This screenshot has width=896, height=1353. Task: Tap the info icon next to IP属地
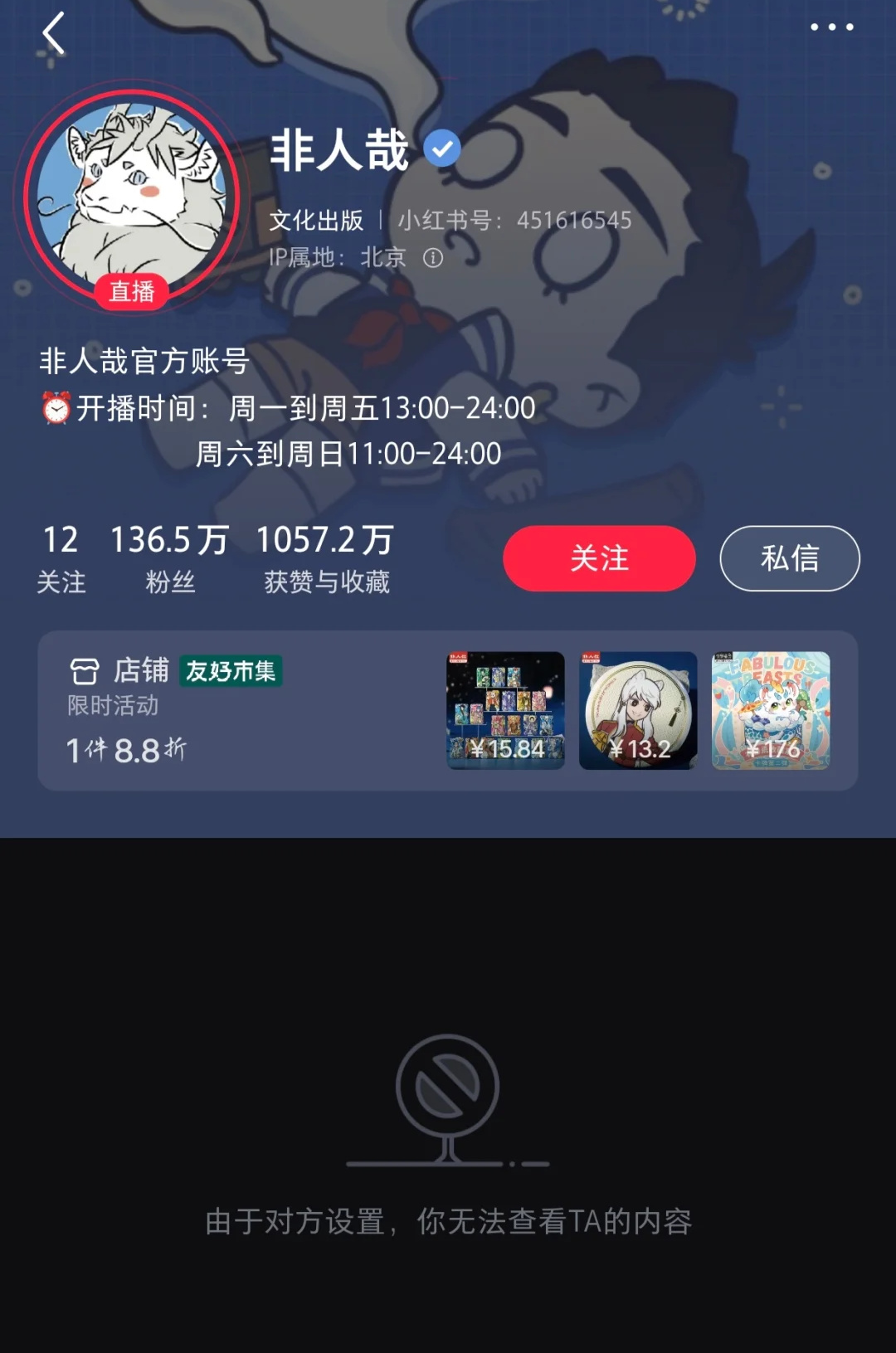(433, 258)
